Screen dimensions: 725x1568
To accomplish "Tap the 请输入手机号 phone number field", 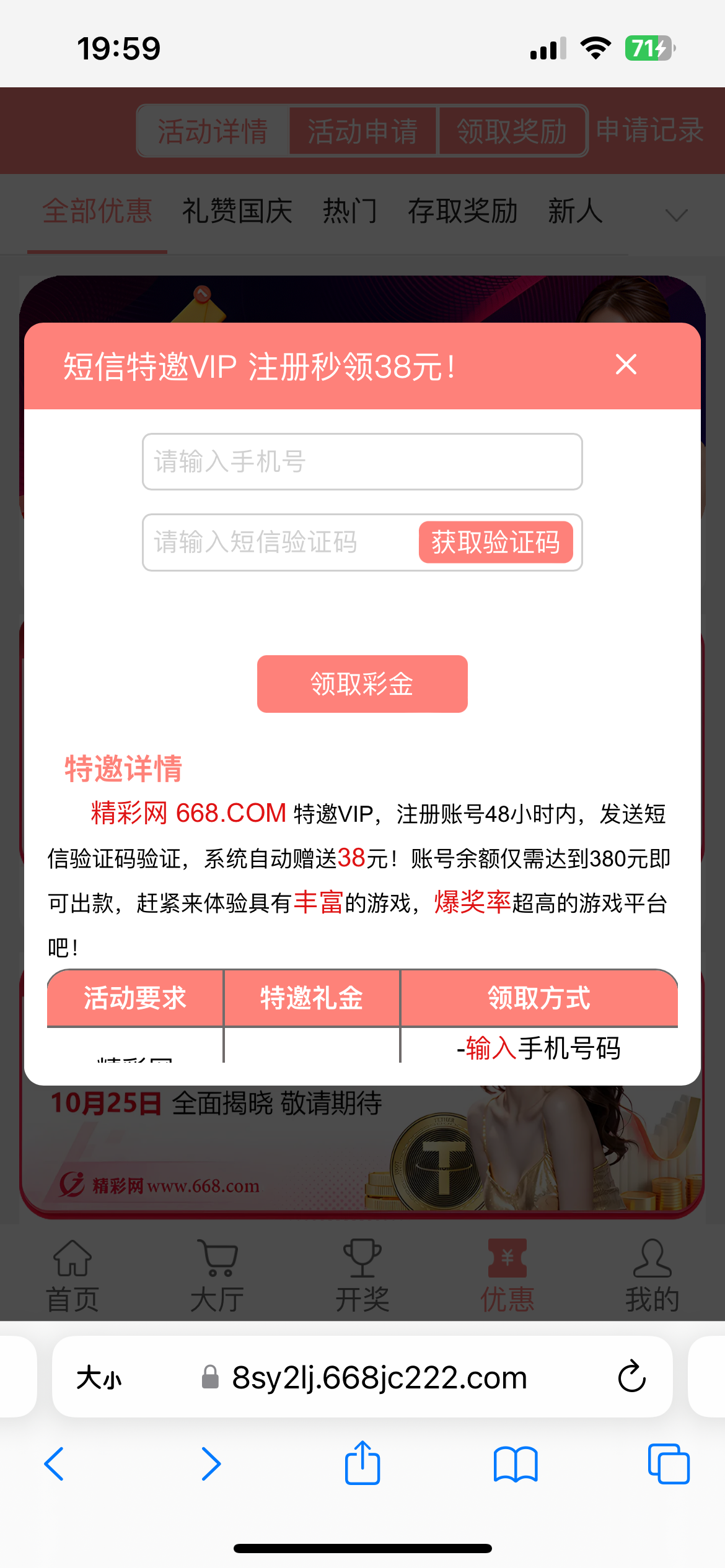I will (x=362, y=462).
